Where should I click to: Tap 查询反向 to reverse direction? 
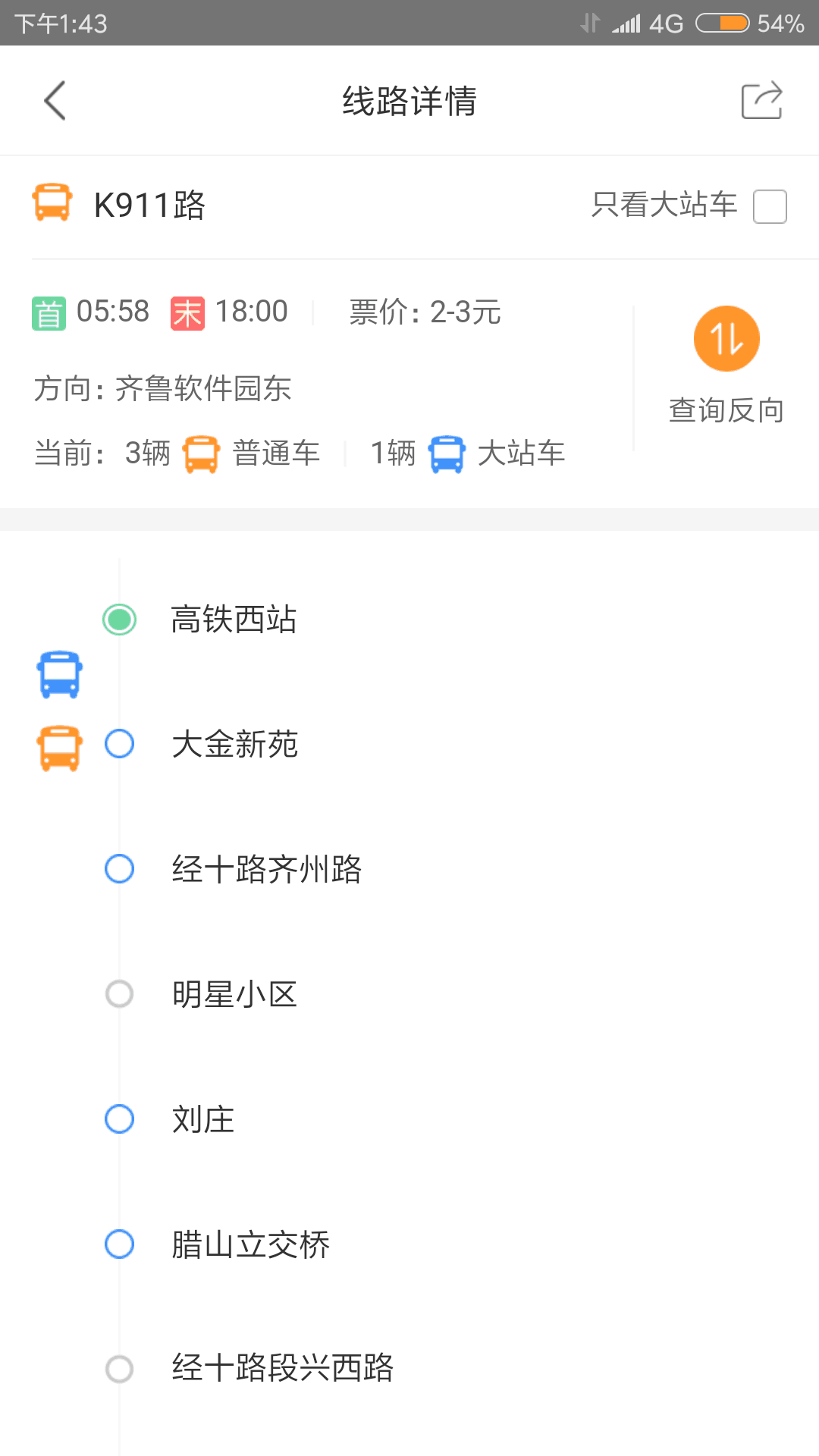tap(726, 366)
